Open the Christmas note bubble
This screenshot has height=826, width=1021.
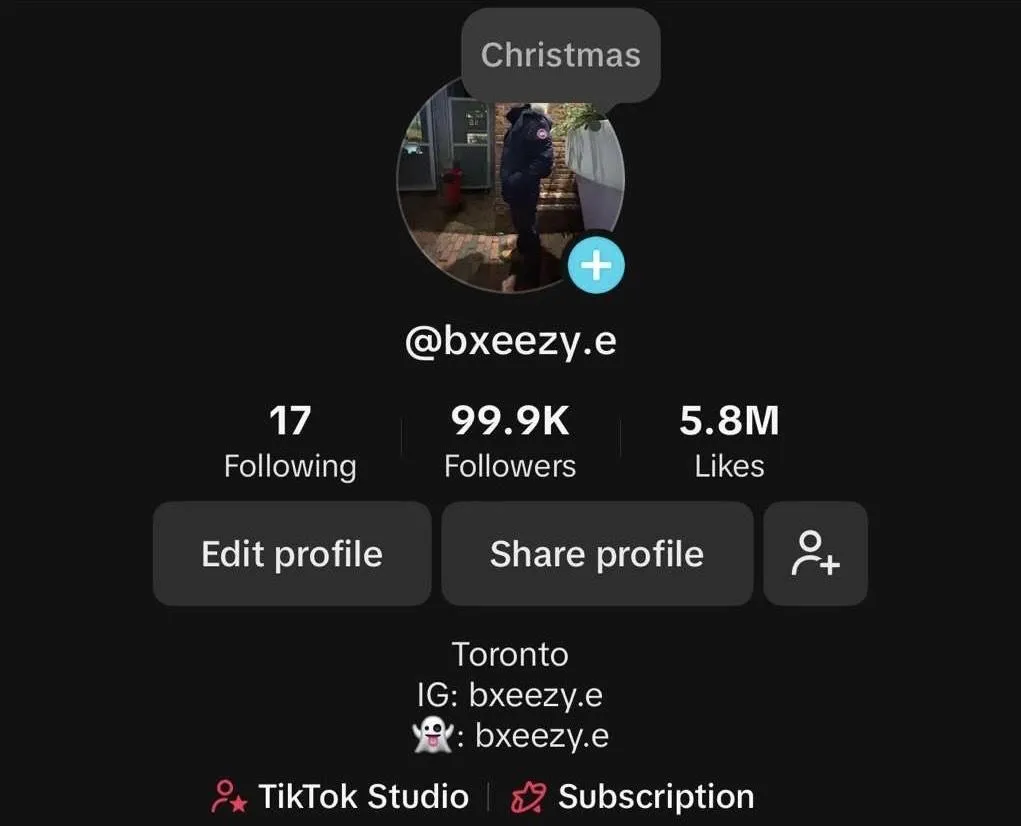(x=560, y=55)
